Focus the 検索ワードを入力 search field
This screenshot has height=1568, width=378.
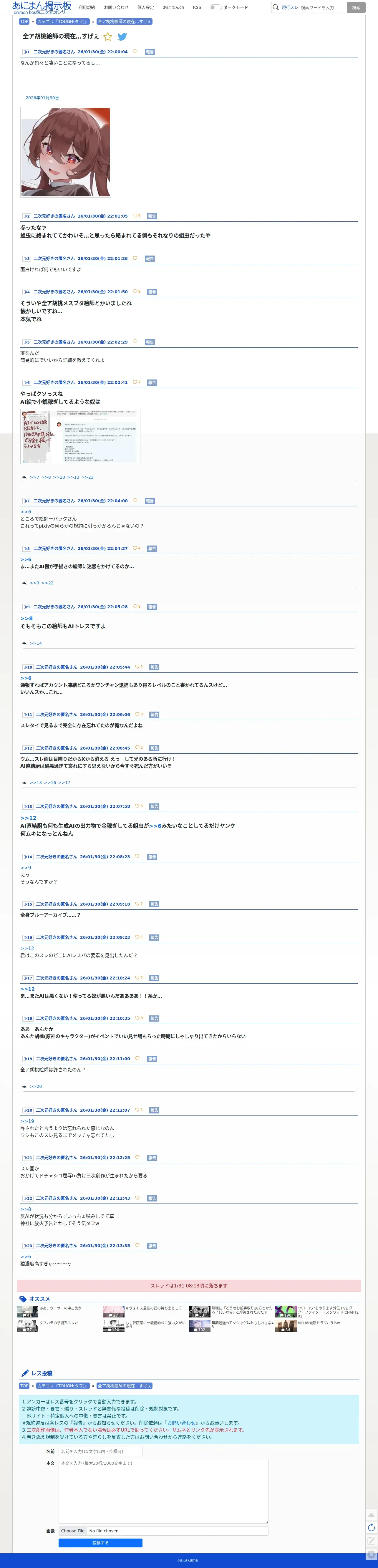coord(322,7)
